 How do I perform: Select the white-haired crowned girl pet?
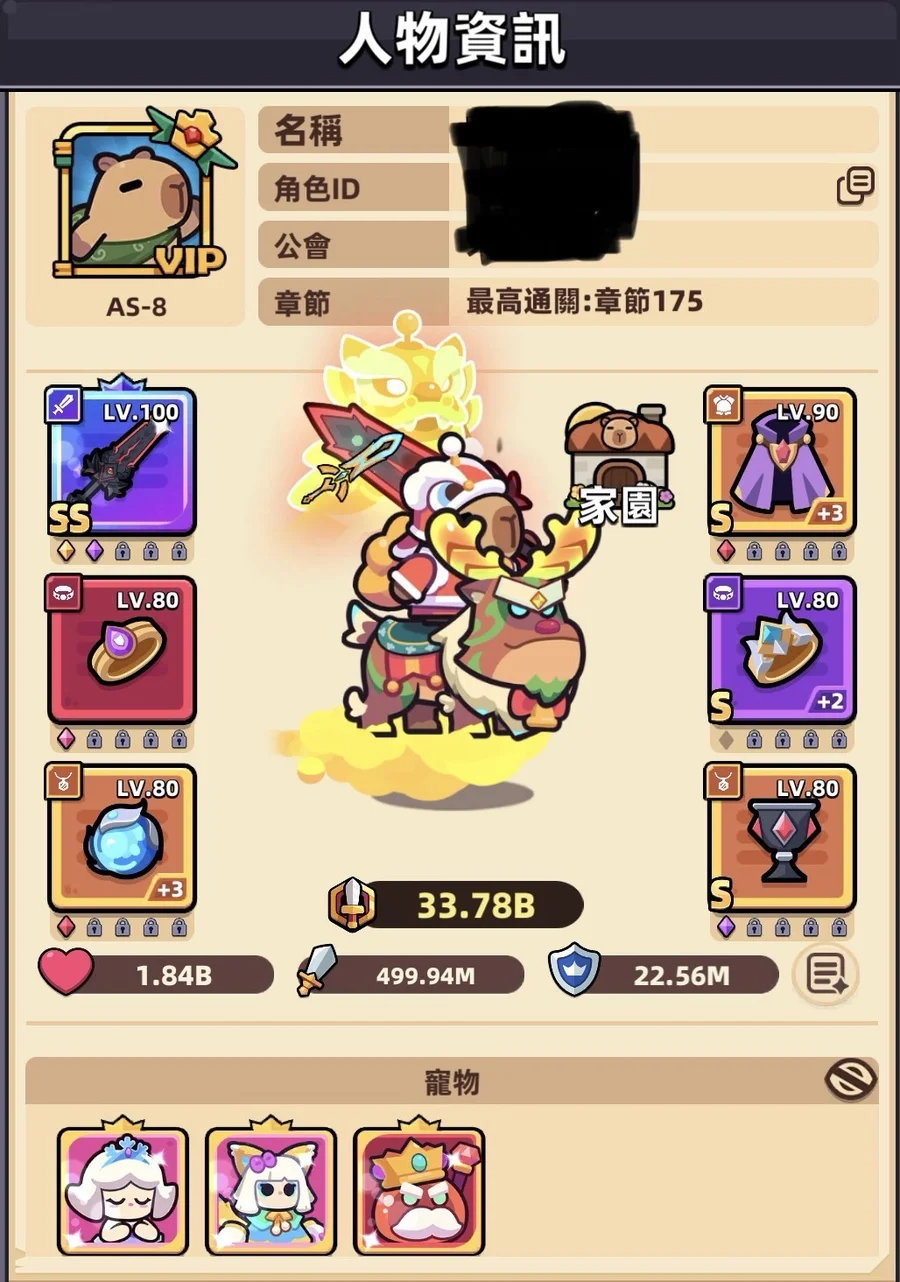pyautogui.click(x=122, y=1190)
